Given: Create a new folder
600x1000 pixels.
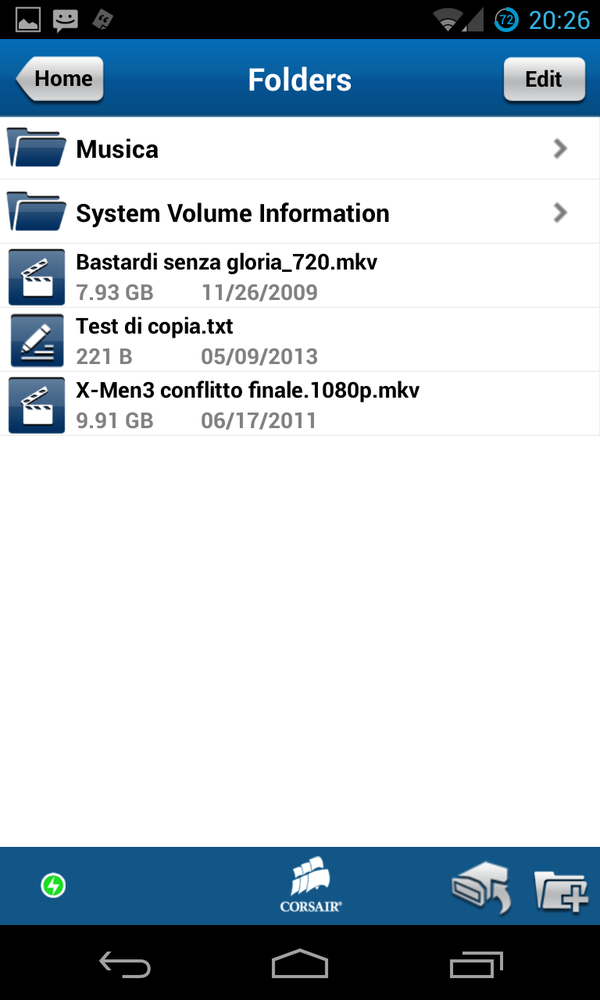Looking at the screenshot, I should pyautogui.click(x=560, y=890).
